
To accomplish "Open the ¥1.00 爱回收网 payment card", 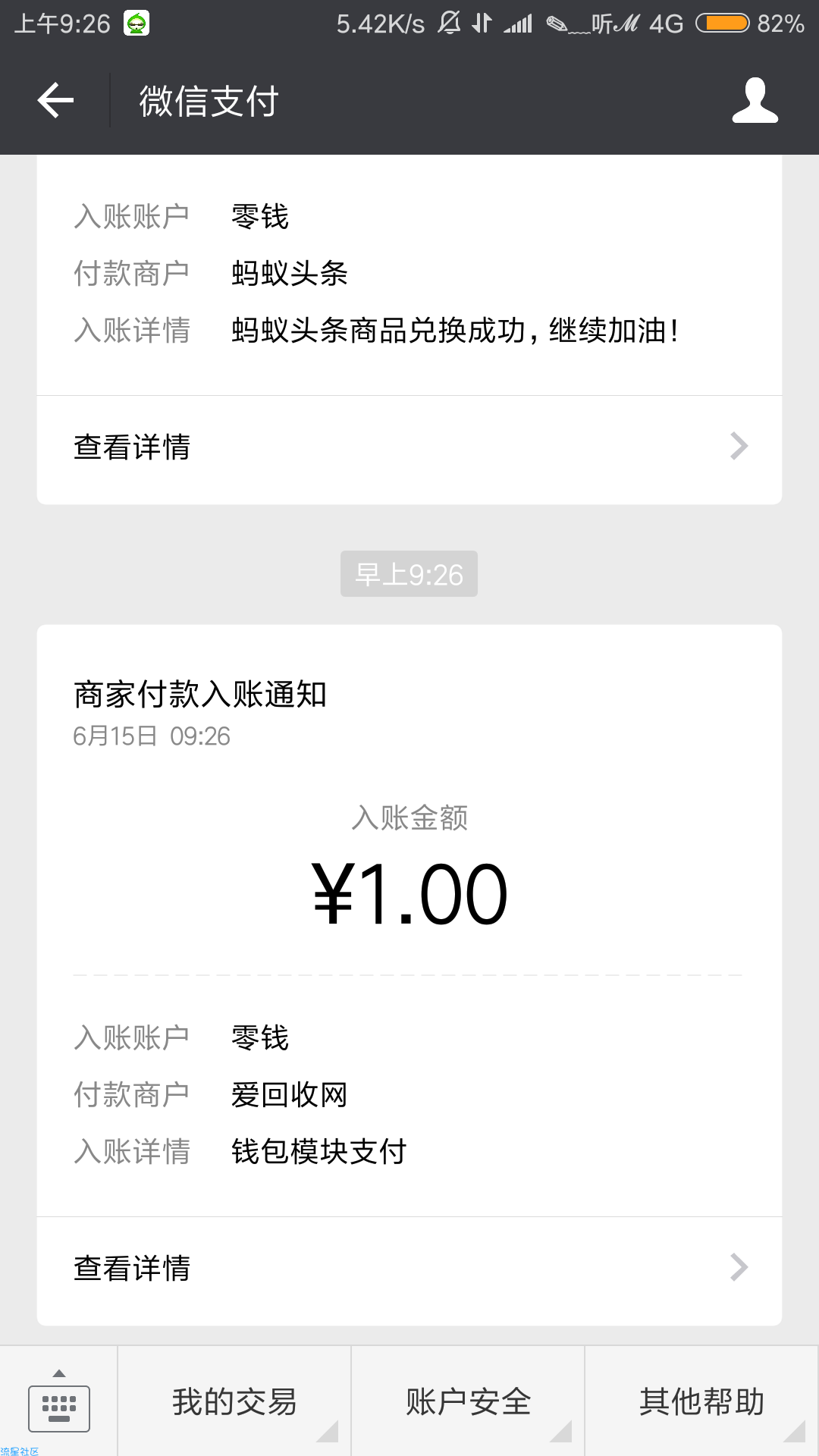I will pyautogui.click(x=409, y=921).
